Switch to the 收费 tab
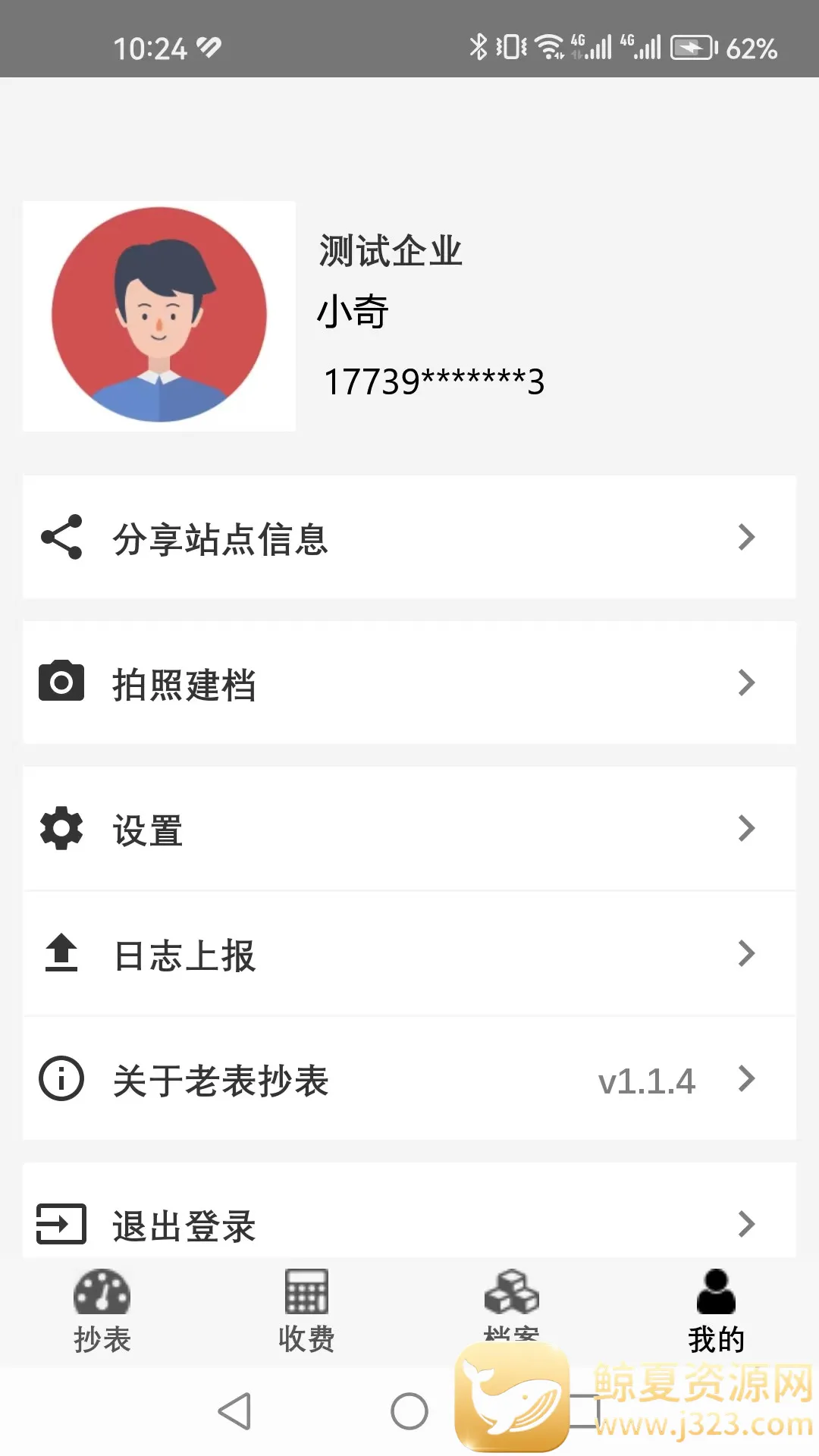Image resolution: width=819 pixels, height=1456 pixels. [306, 1310]
